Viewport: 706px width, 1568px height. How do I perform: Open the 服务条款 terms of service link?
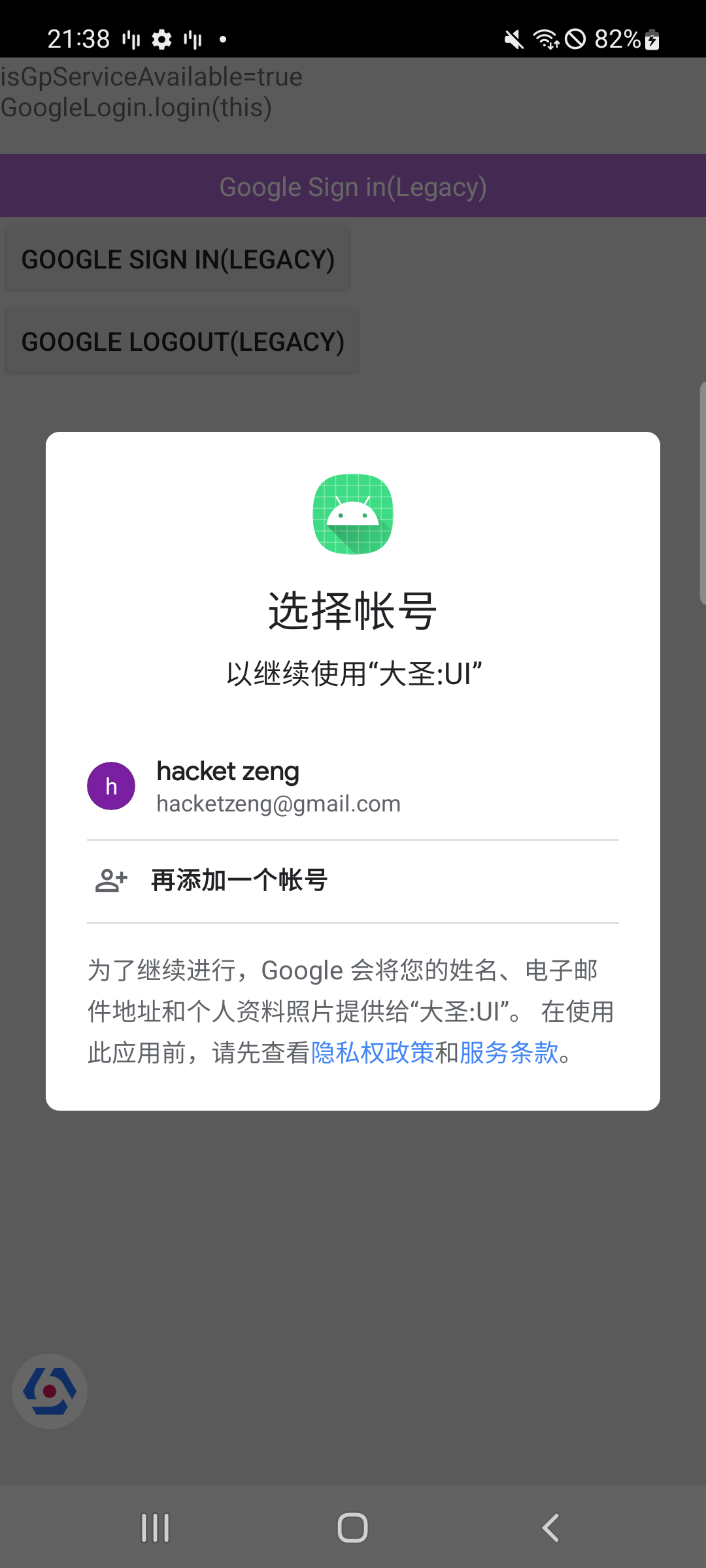pos(509,1053)
